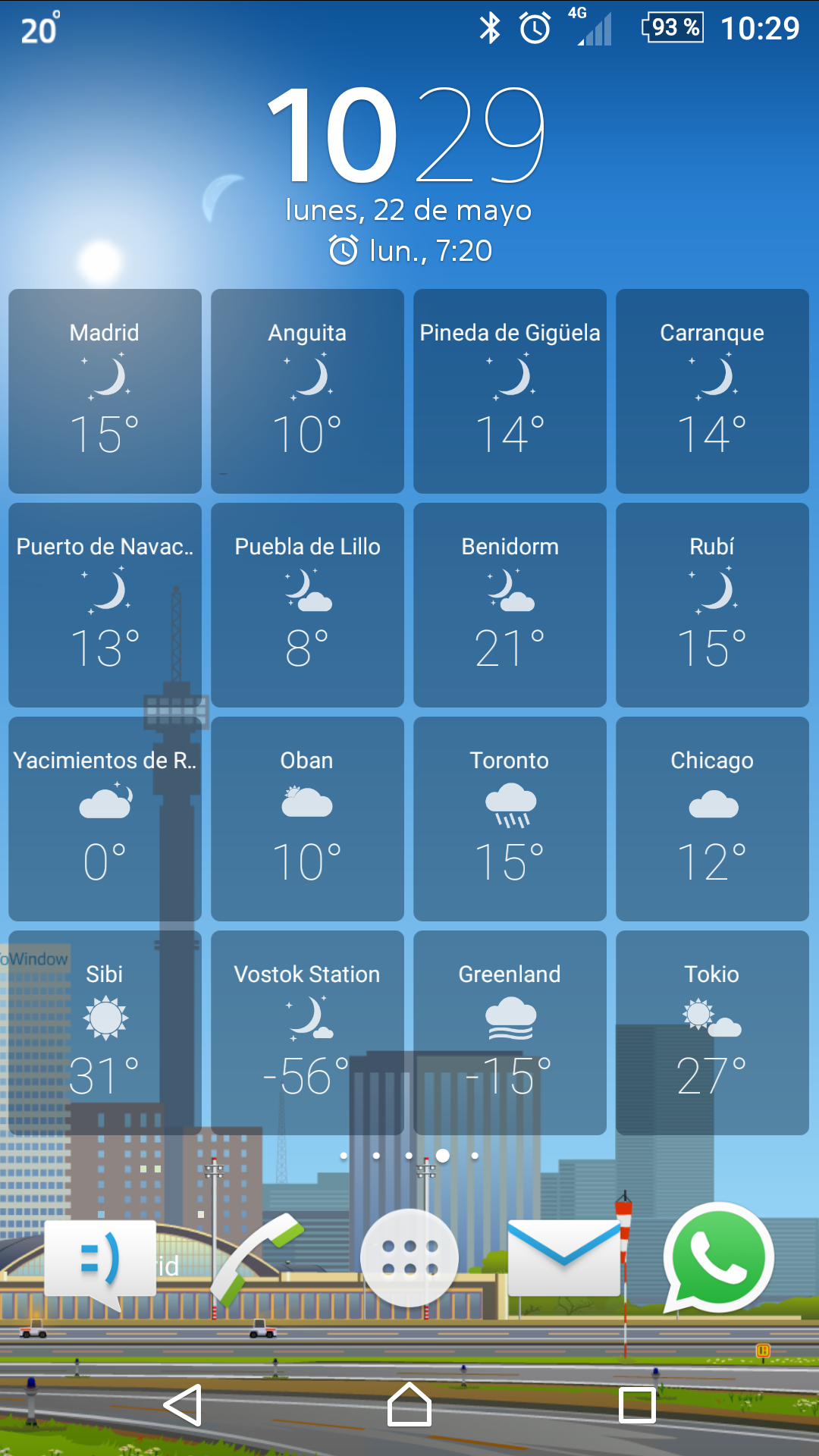This screenshot has height=1456, width=819.
Task: Open the app drawer
Action: point(409,1258)
